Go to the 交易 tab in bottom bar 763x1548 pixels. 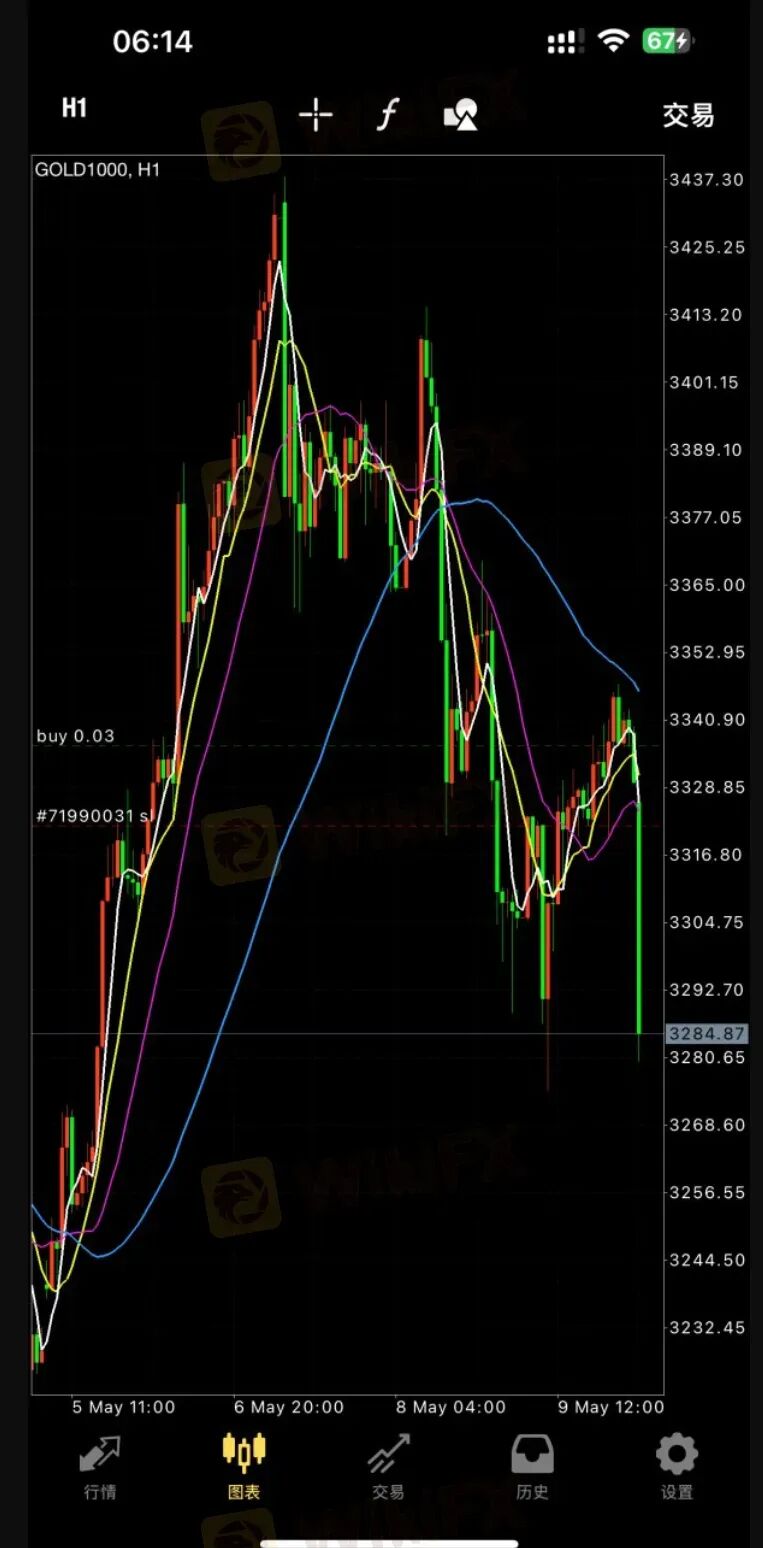(388, 1466)
